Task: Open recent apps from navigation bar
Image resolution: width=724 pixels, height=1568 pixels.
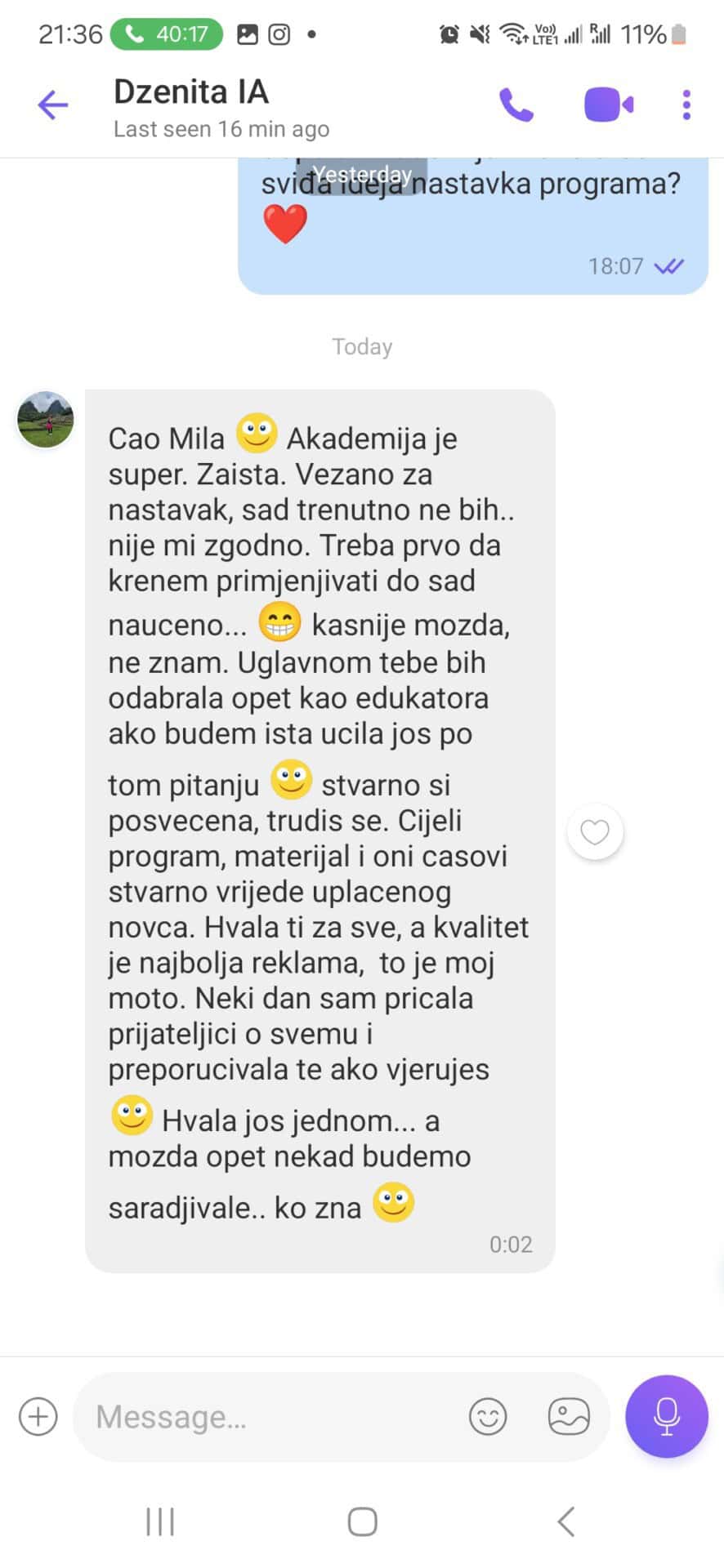Action: [160, 1521]
